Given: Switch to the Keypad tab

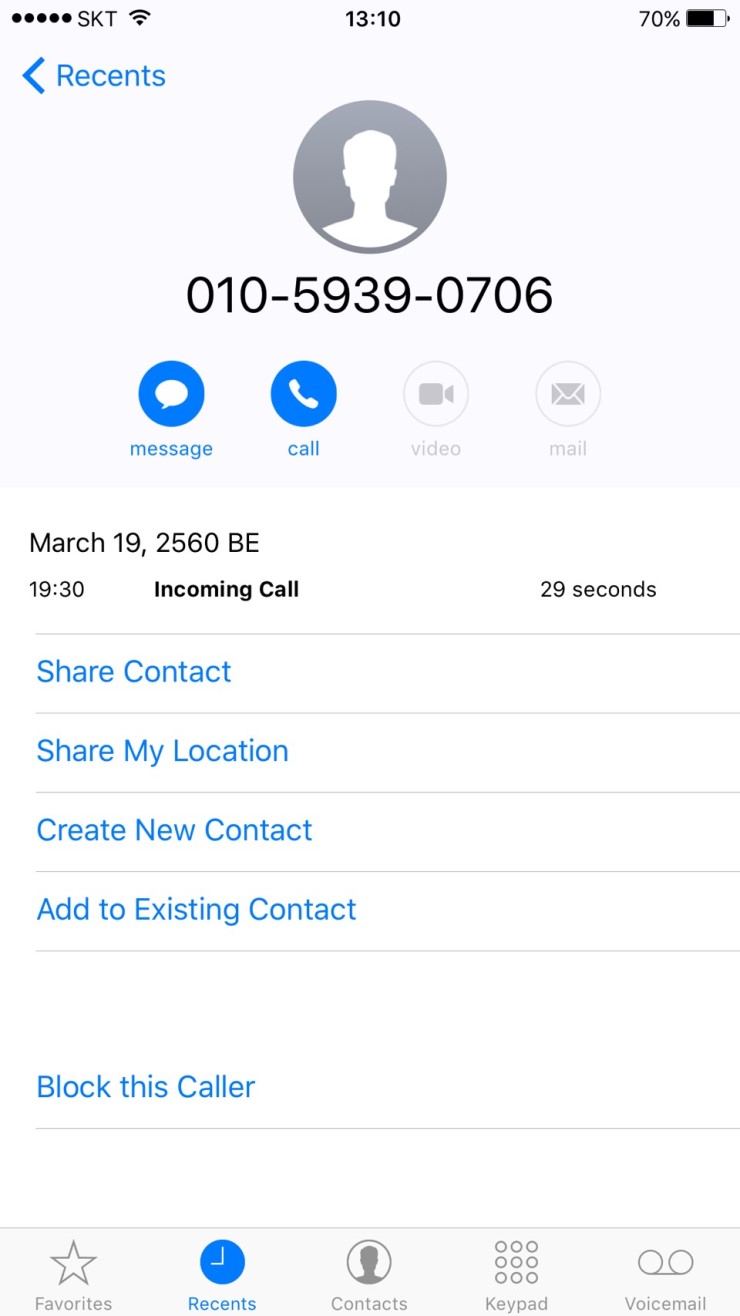Looking at the screenshot, I should [516, 1274].
